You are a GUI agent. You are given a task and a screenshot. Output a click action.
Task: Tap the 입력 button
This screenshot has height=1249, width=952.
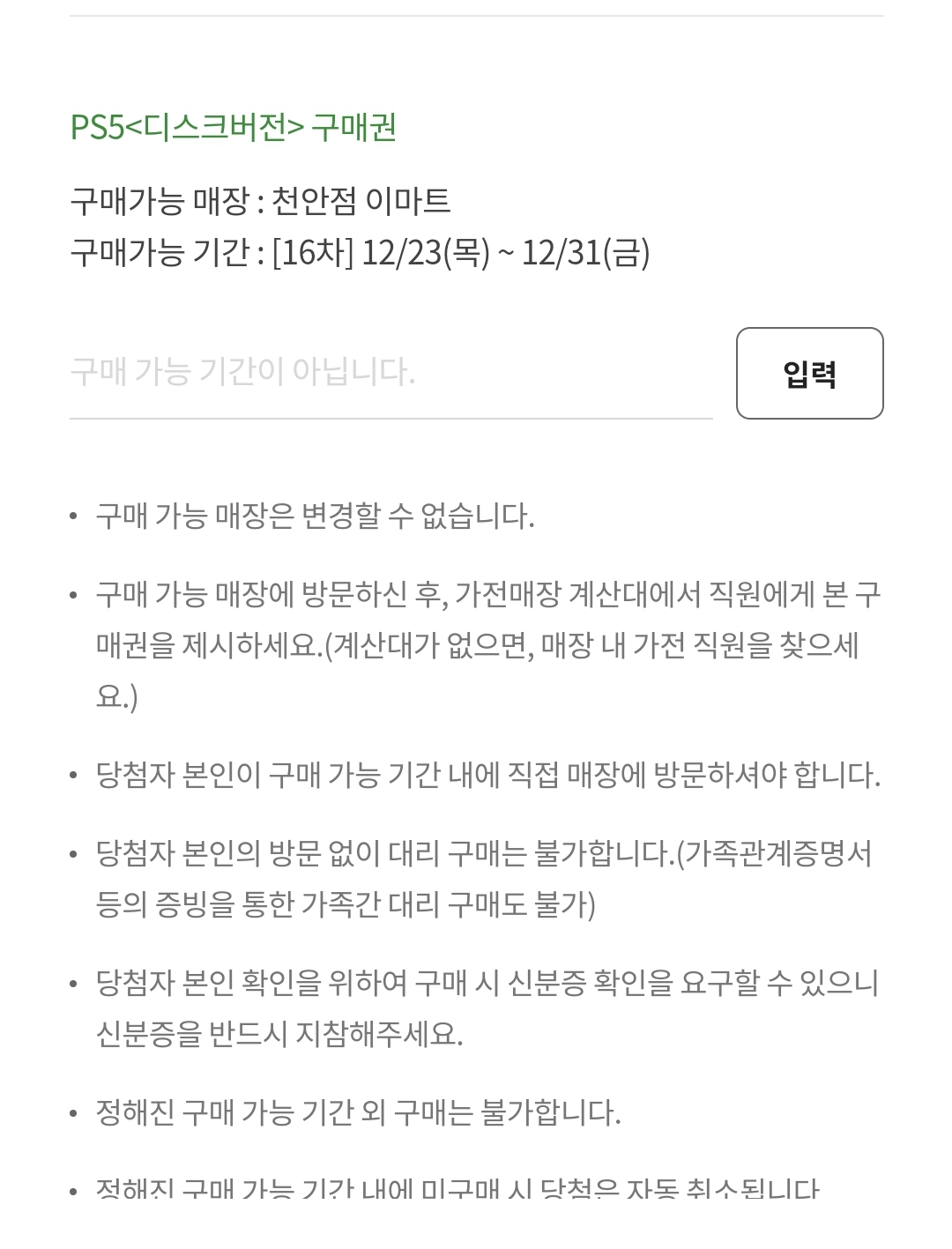(x=809, y=374)
